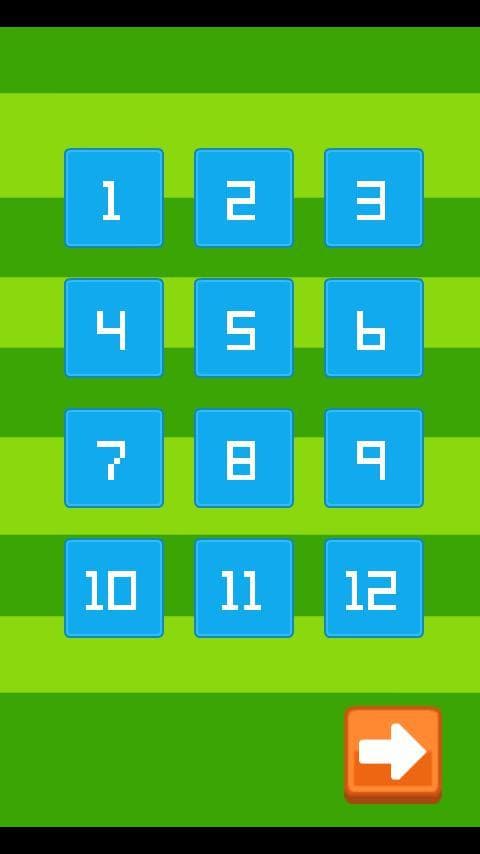Open level 11
Viewport: 480px width, 854px height.
244,588
